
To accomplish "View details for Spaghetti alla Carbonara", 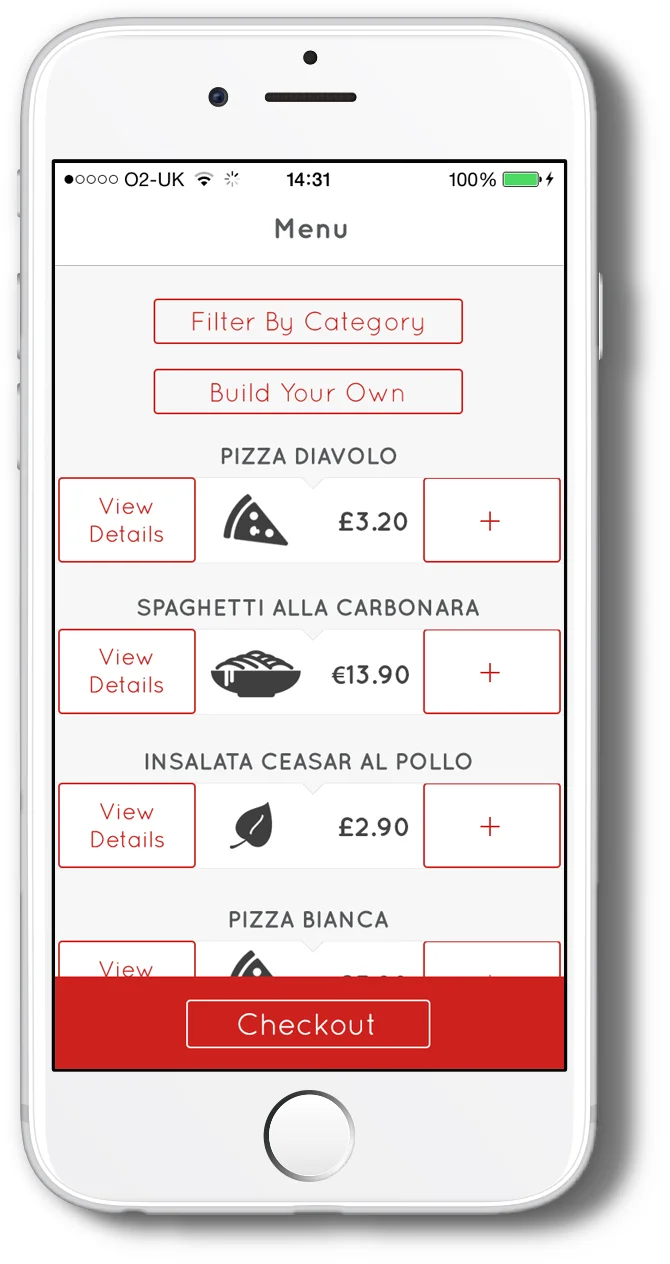I will pos(127,671).
